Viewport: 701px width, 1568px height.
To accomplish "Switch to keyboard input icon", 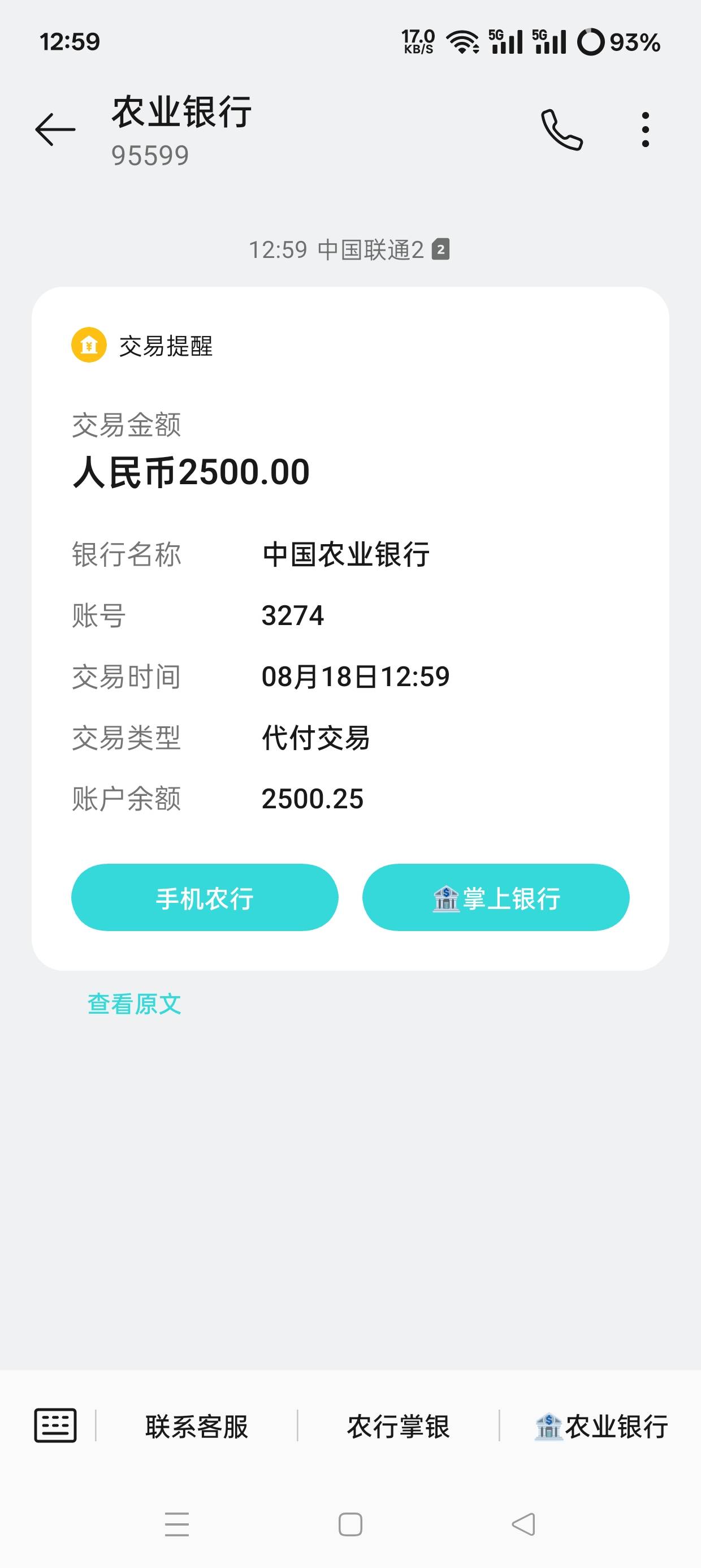I will pyautogui.click(x=55, y=1425).
